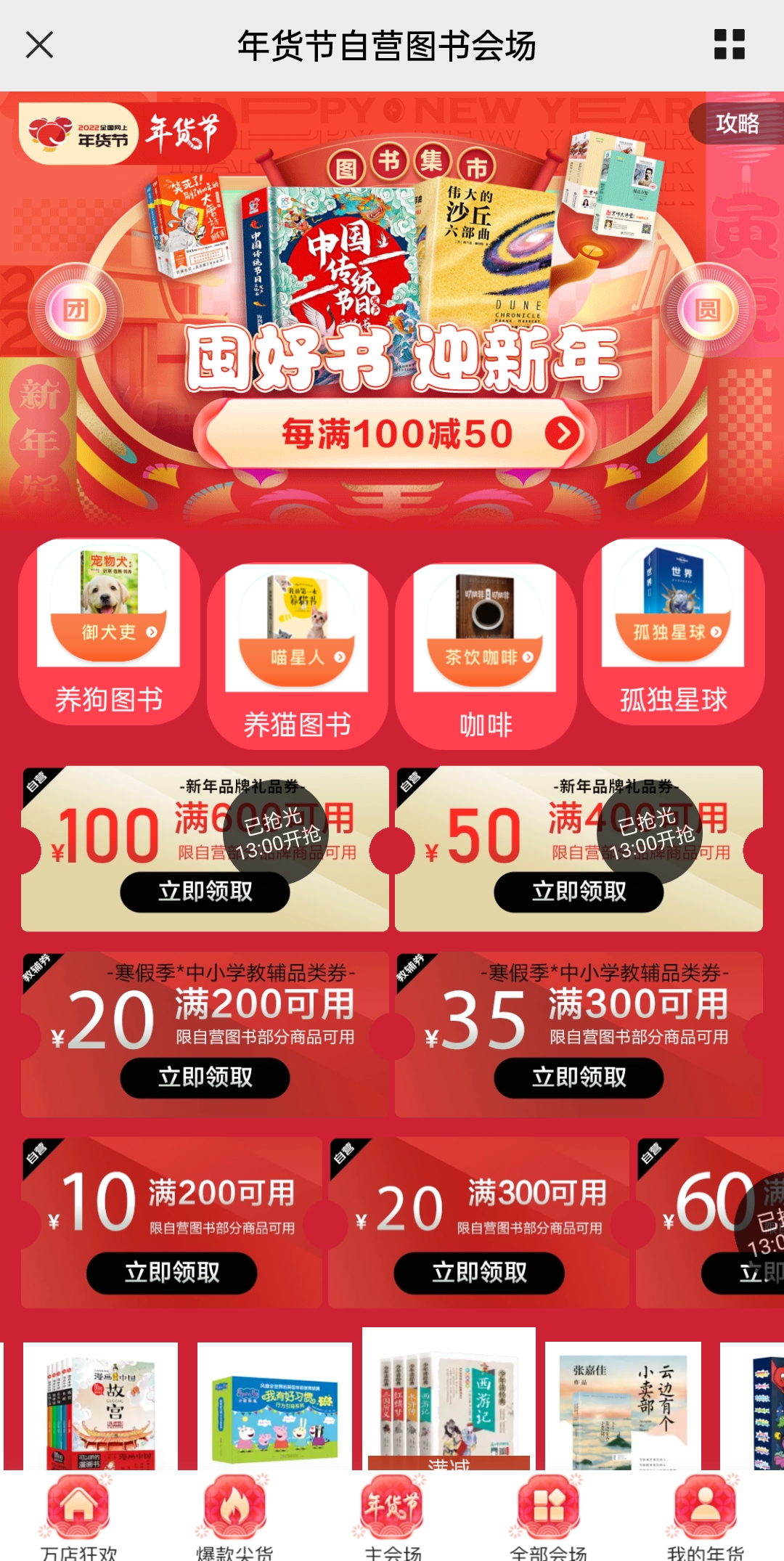Get the ¥10 满200可用 自营 coupon
Screen dimensions: 784x1561
(x=171, y=1272)
